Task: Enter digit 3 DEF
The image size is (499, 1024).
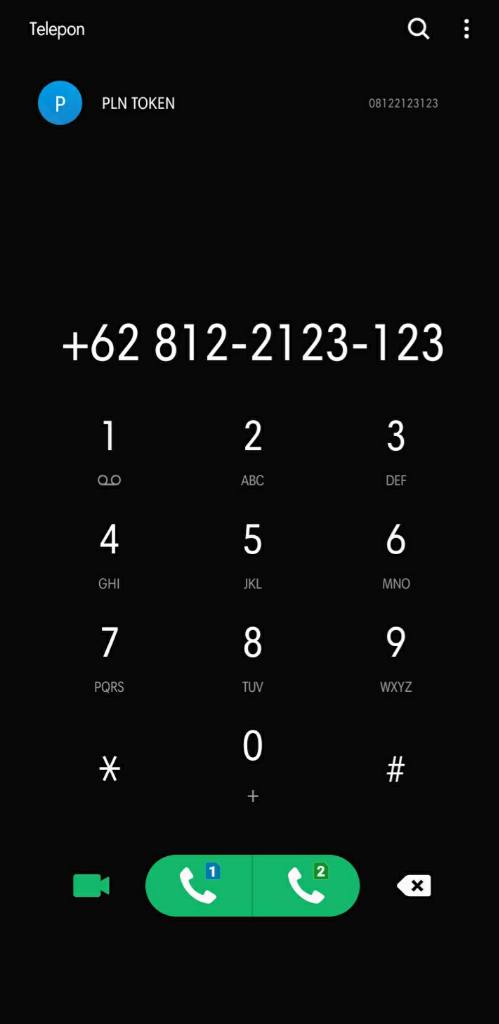Action: [x=396, y=453]
